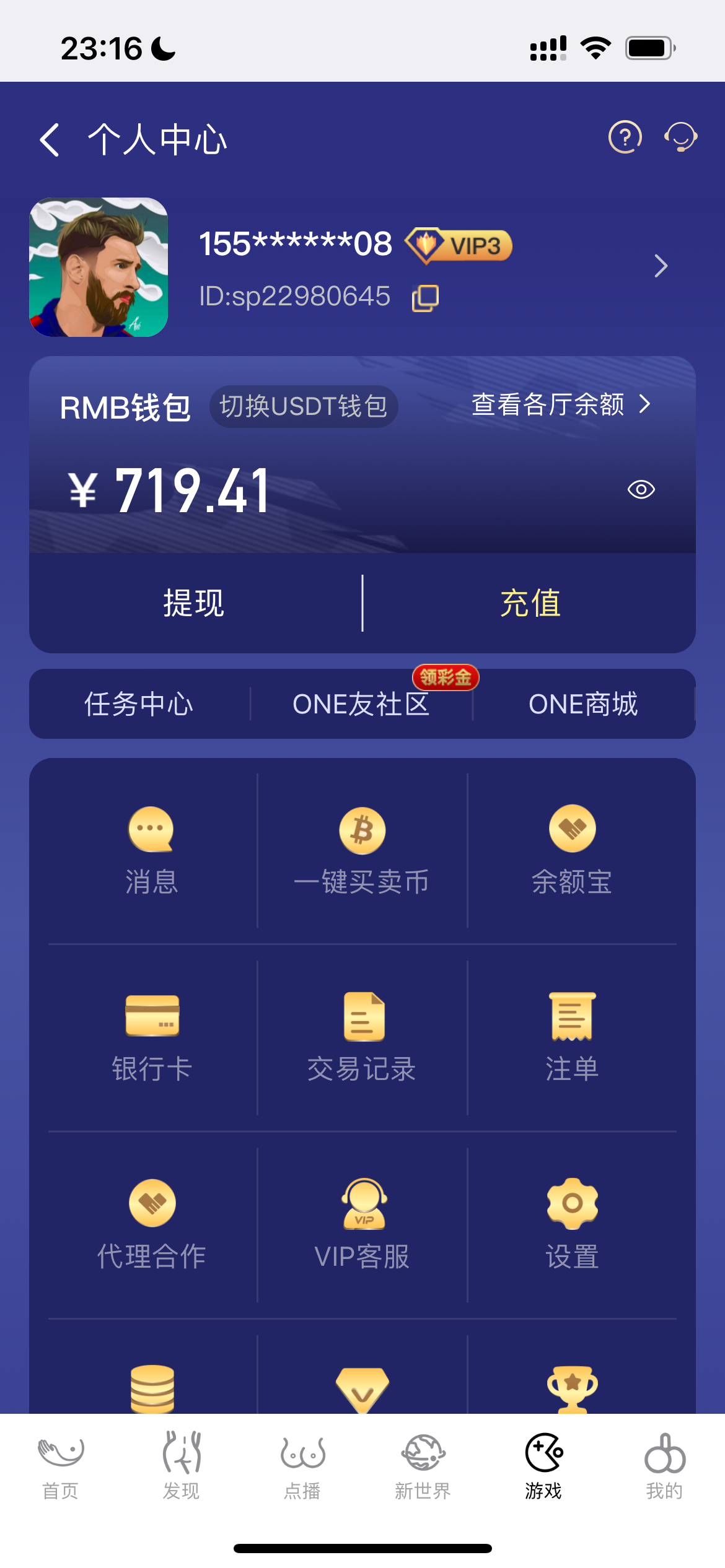View 交易记录 transaction records
Image resolution: width=725 pixels, height=1568 pixels.
(x=362, y=1037)
